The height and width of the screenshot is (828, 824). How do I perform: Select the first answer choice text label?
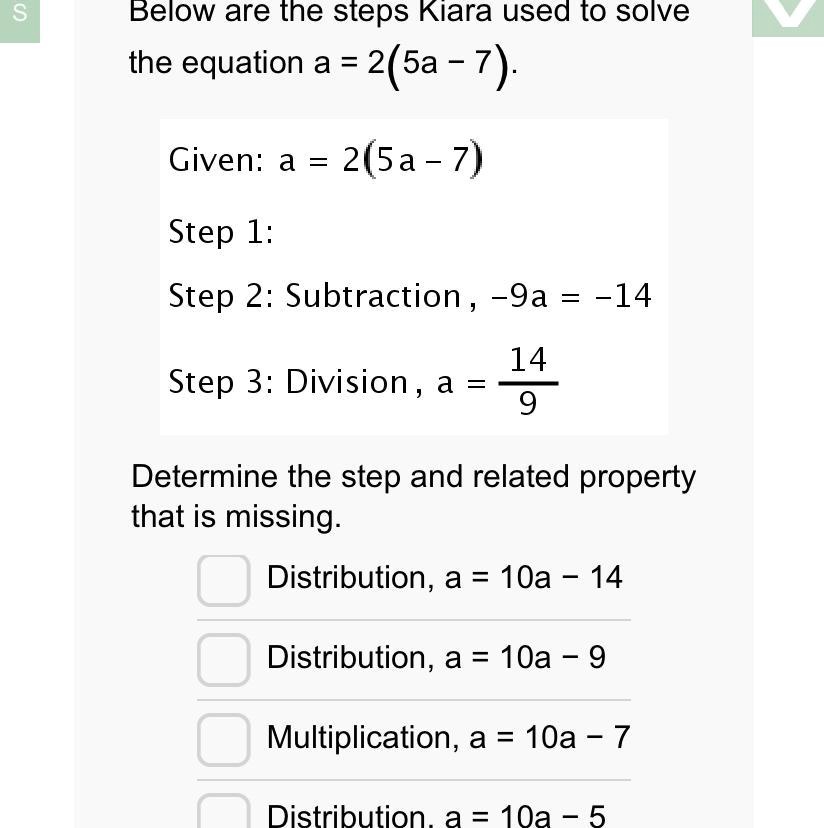click(444, 577)
